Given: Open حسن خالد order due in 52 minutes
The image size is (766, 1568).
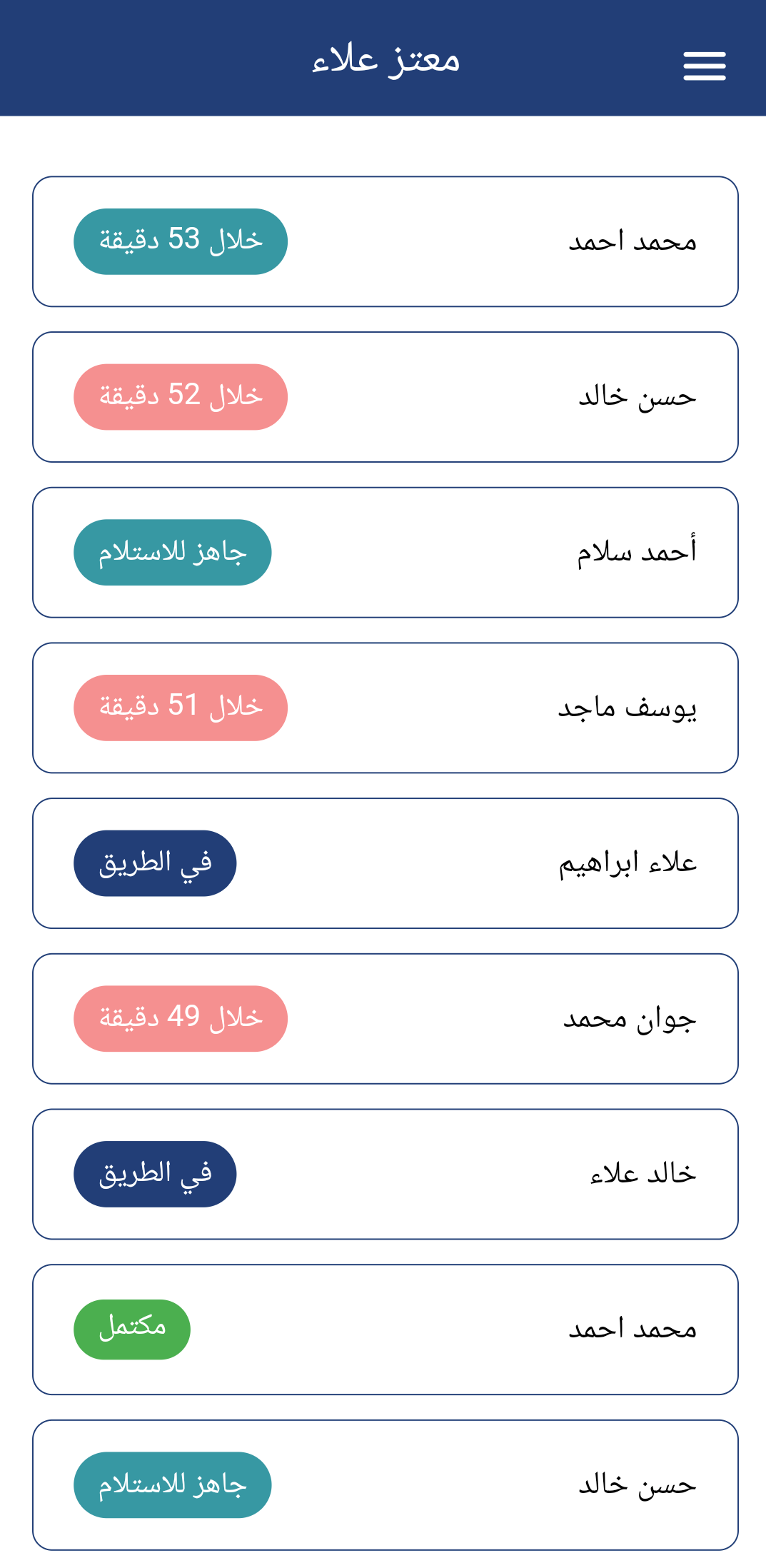Looking at the screenshot, I should 385,397.
